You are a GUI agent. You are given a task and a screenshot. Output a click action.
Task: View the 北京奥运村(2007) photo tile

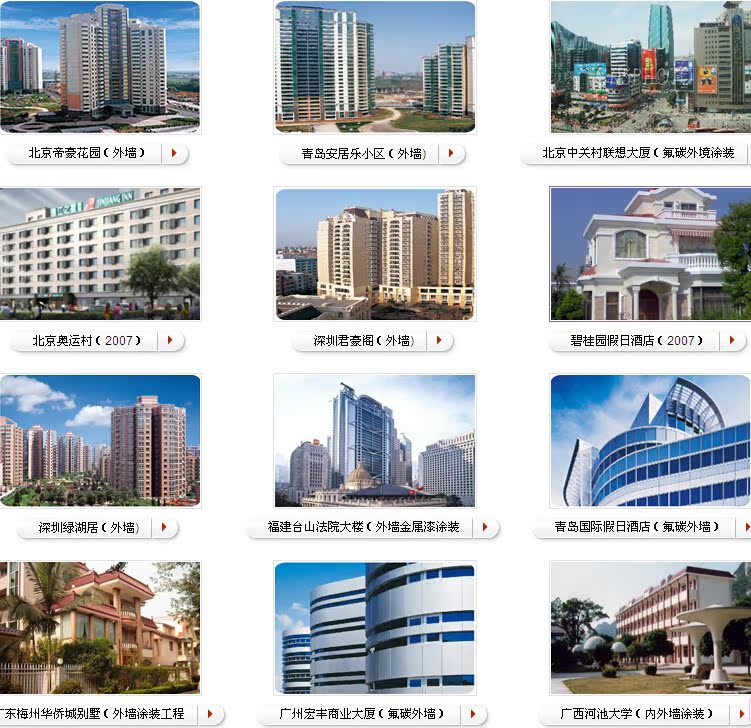[x=99, y=254]
